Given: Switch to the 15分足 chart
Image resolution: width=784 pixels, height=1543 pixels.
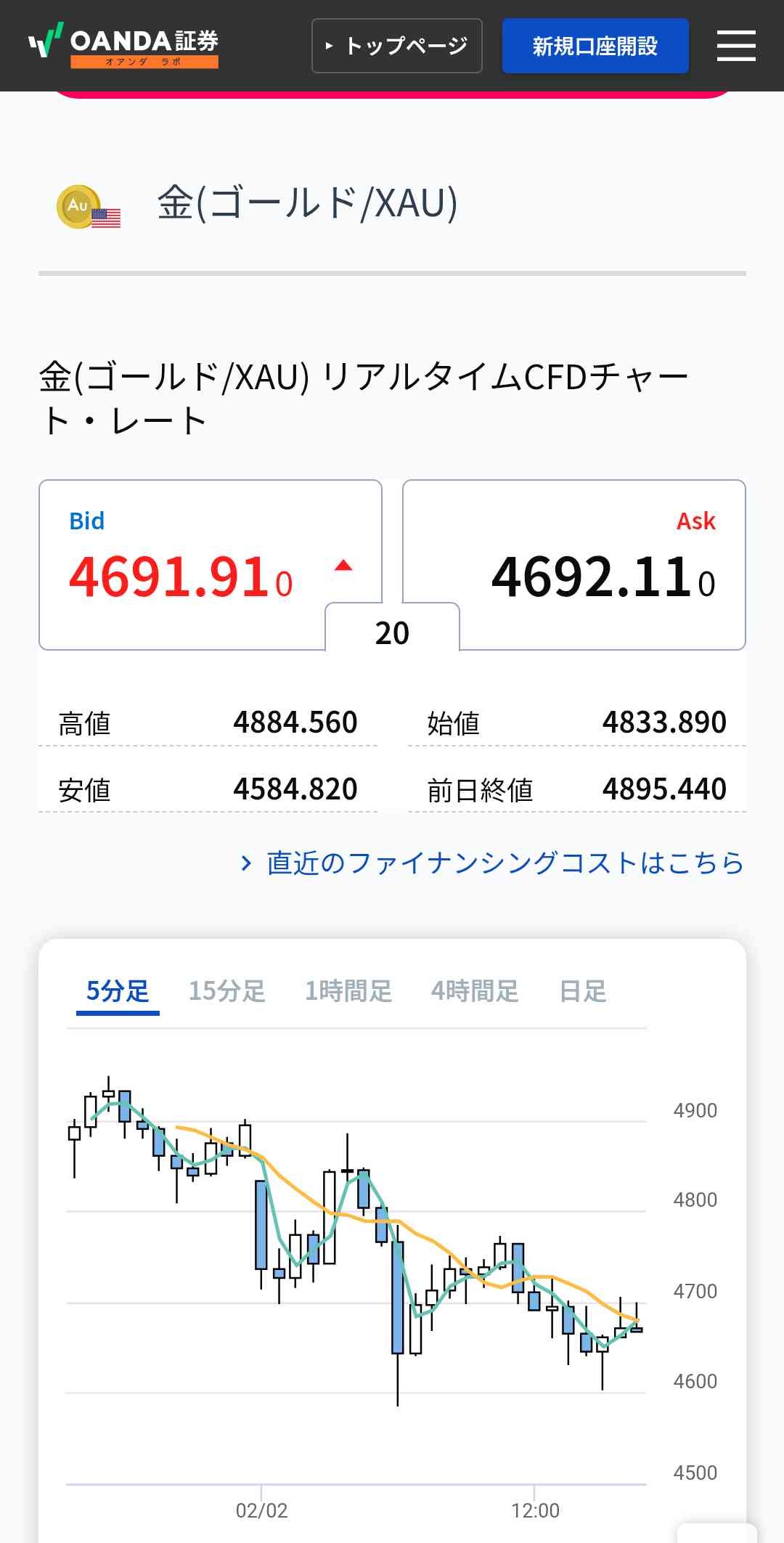Looking at the screenshot, I should tap(227, 991).
